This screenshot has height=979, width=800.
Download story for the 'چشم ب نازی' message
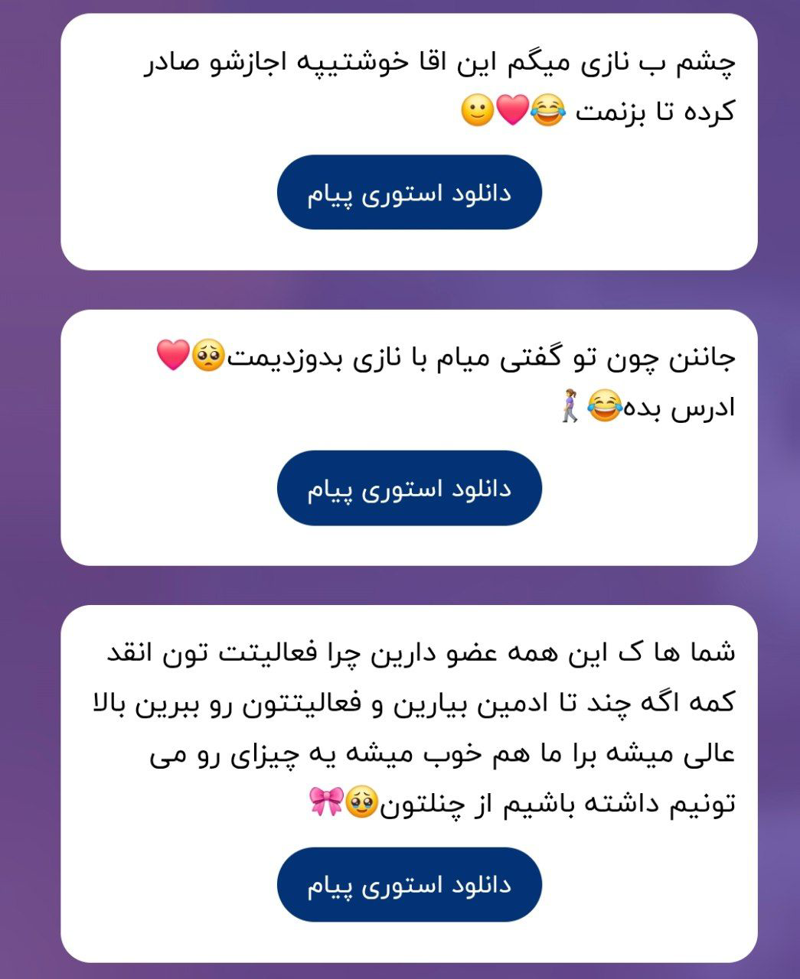409,192
